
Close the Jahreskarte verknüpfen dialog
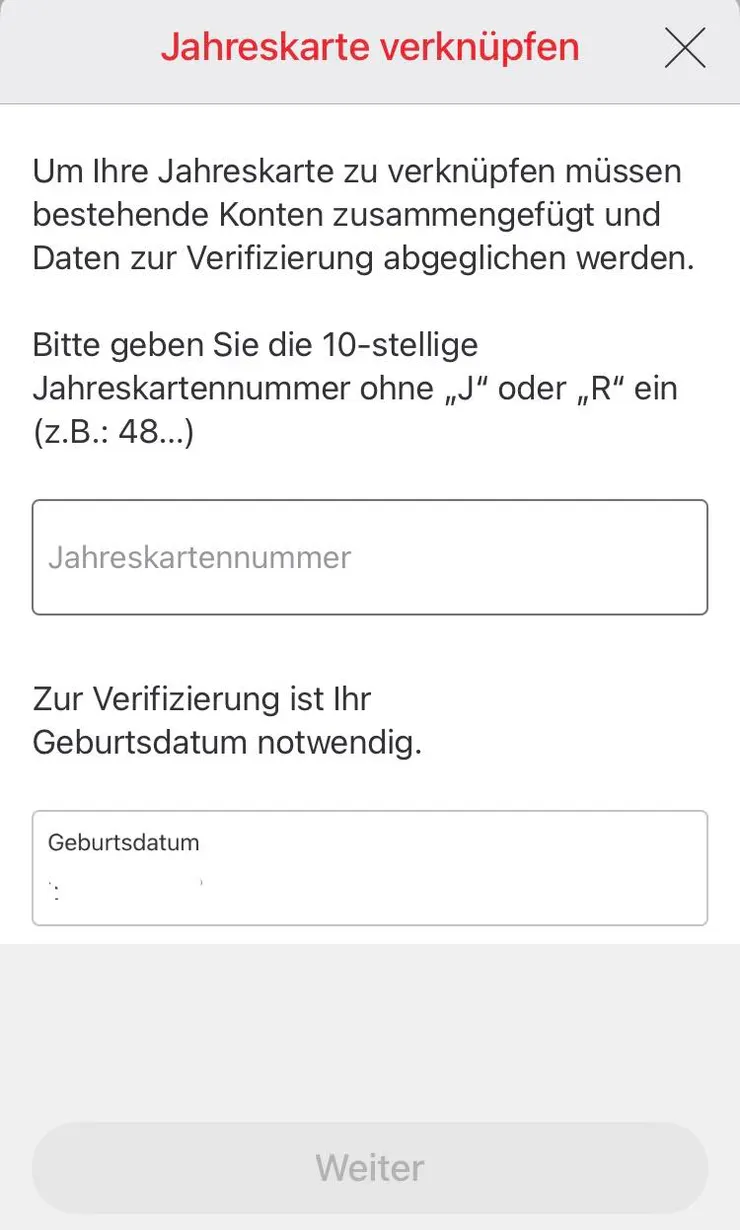685,48
